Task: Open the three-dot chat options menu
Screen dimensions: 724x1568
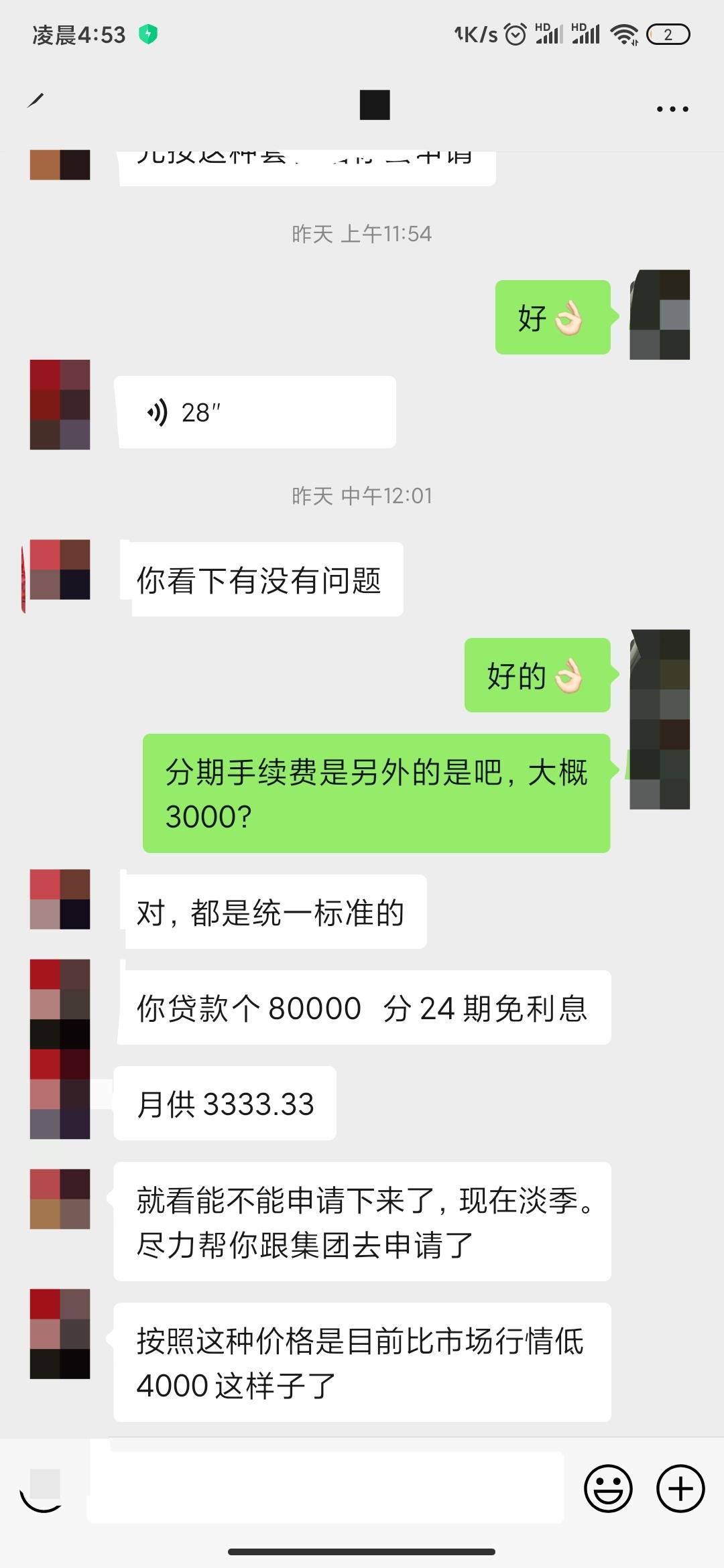Action: (672, 109)
